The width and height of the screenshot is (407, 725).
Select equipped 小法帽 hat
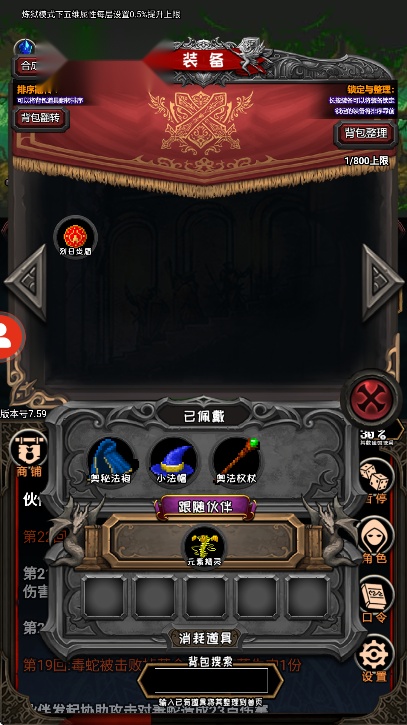[x=172, y=461]
